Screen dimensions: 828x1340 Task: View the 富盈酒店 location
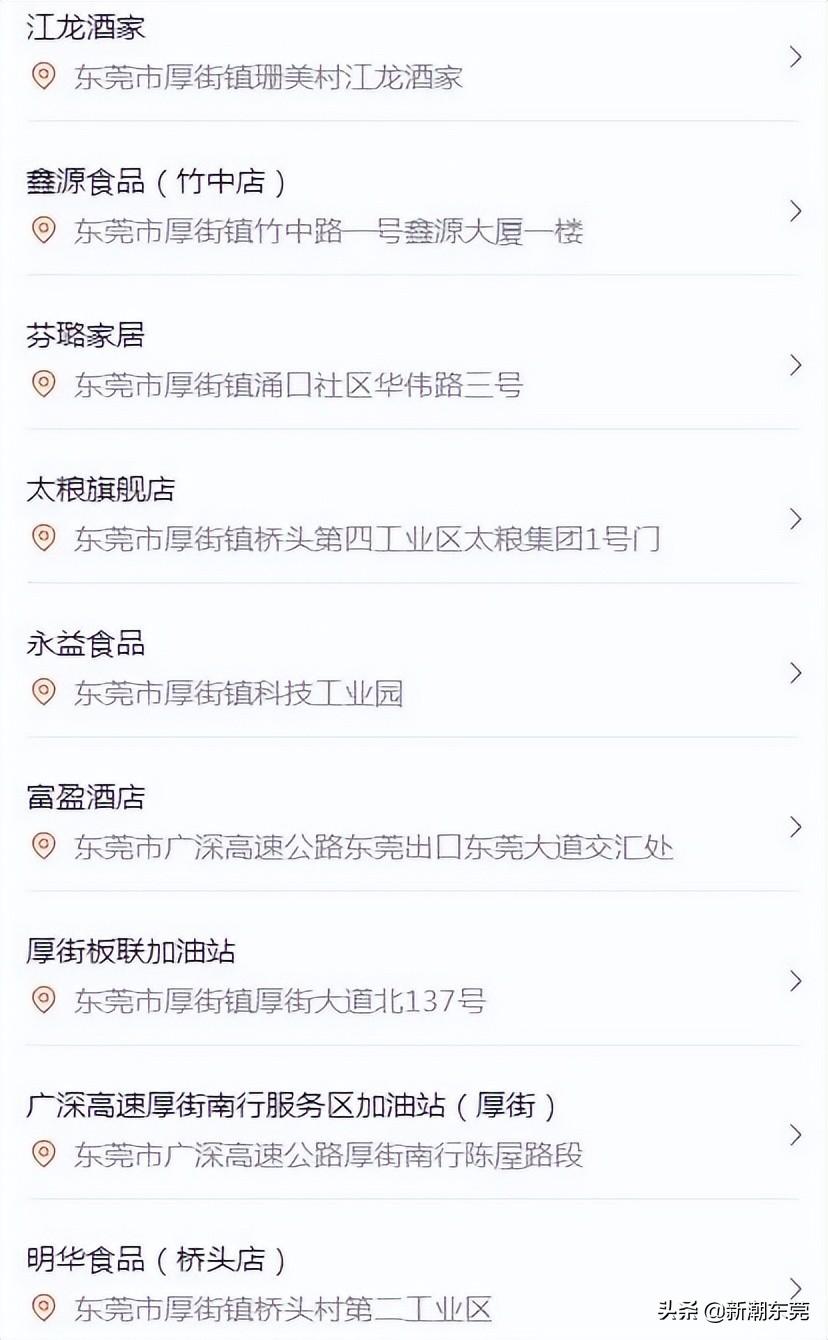click(x=412, y=822)
